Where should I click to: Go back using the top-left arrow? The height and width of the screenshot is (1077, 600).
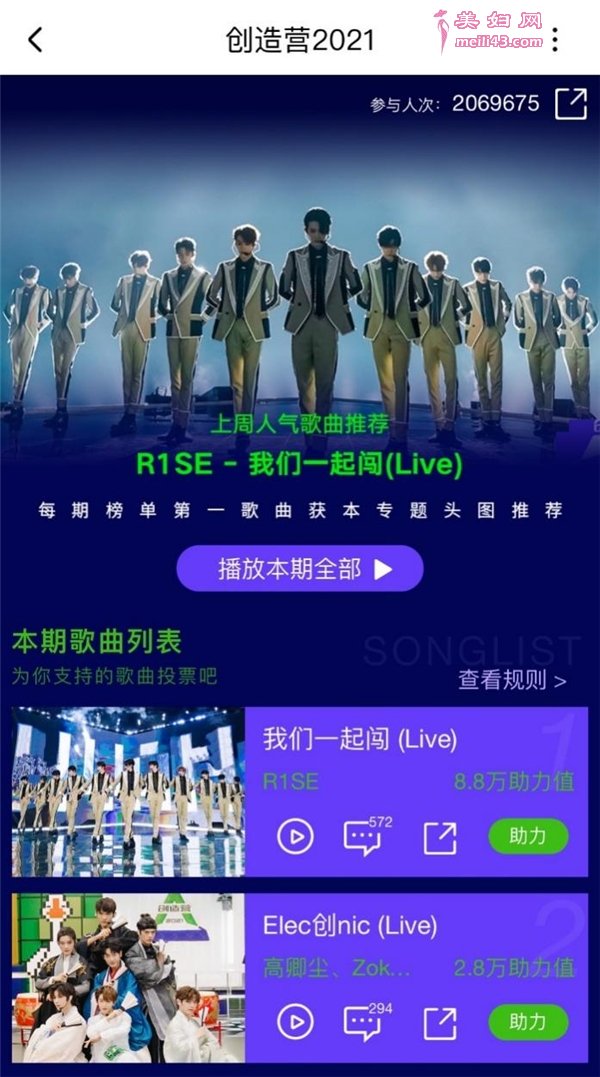click(35, 40)
